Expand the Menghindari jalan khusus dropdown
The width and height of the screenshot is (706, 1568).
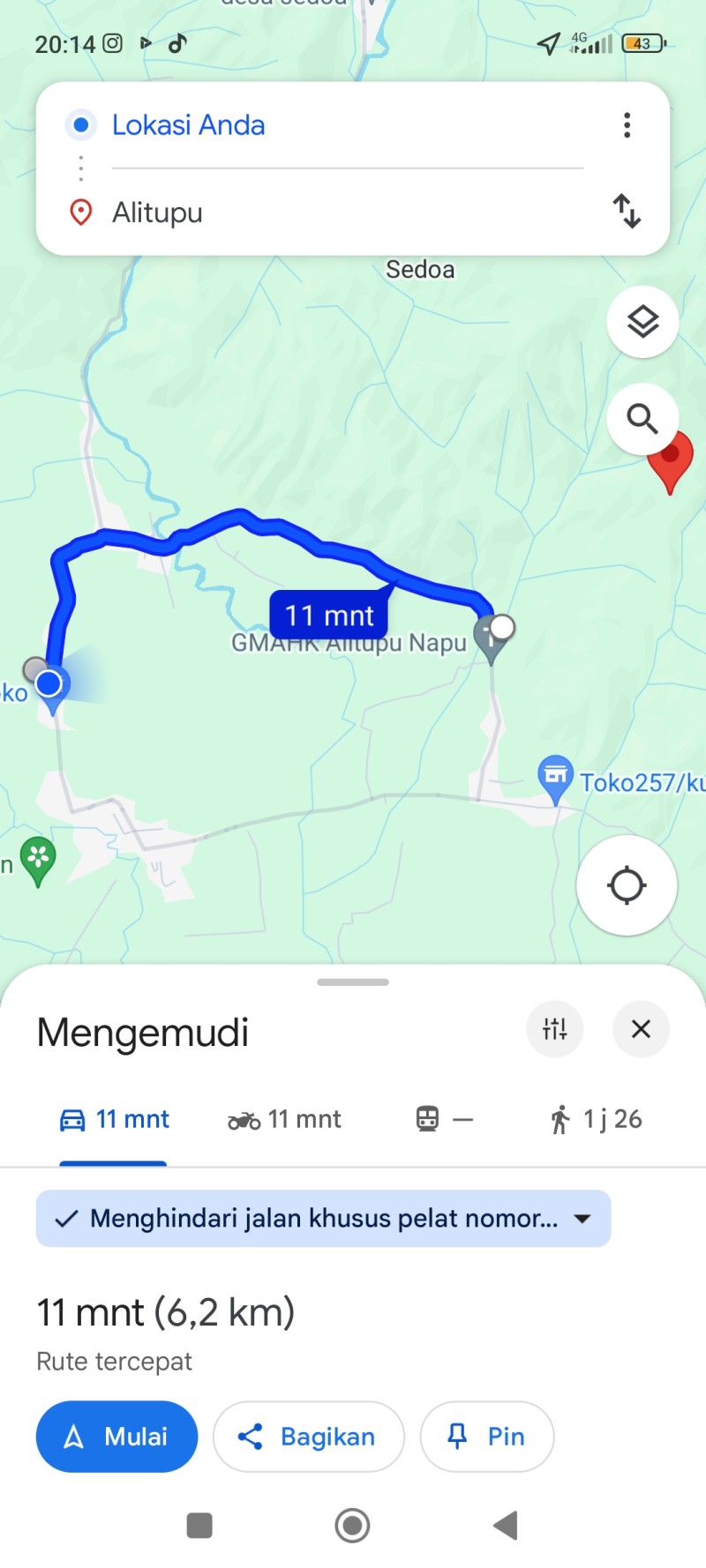point(323,1219)
